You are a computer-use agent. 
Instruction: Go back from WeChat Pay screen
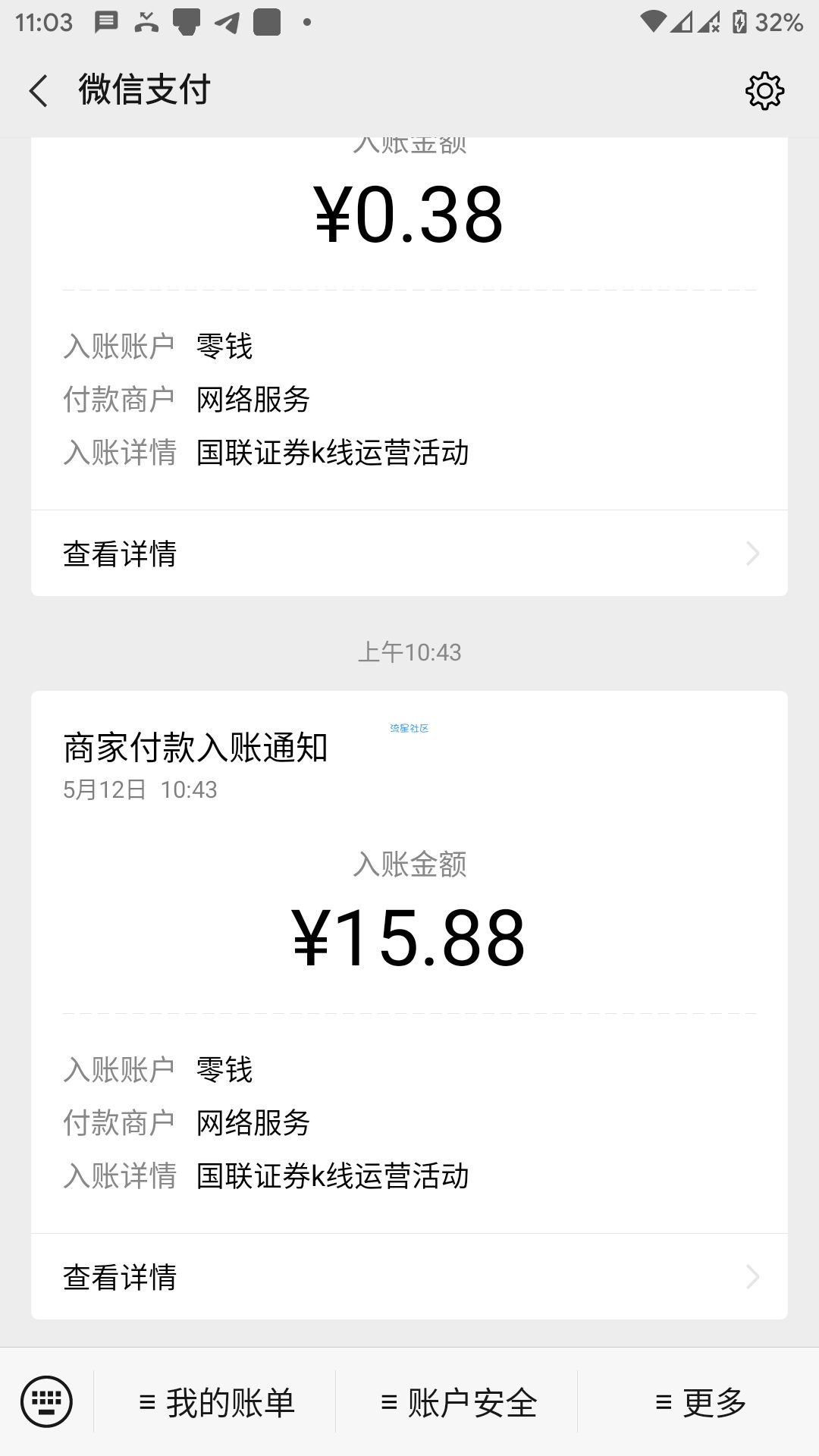(39, 91)
